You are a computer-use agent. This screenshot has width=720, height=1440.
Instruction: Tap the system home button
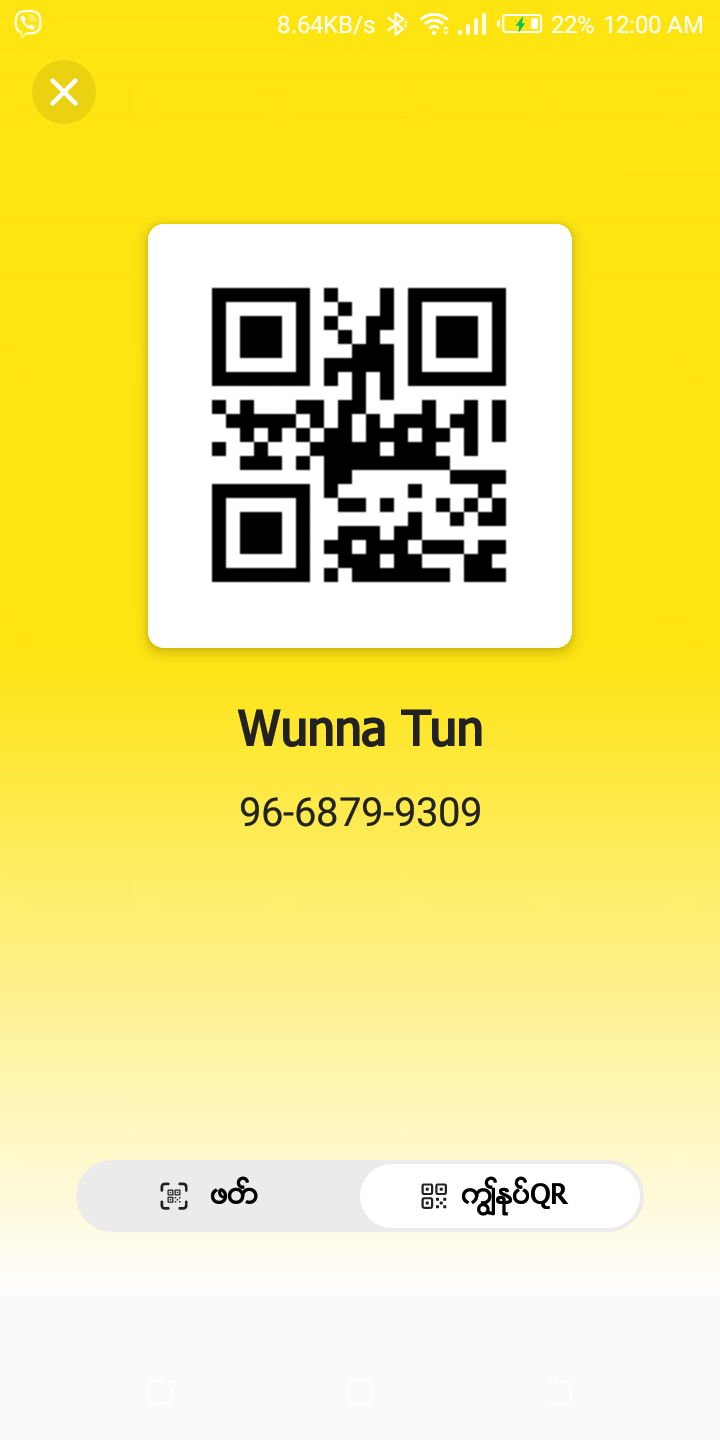360,1391
